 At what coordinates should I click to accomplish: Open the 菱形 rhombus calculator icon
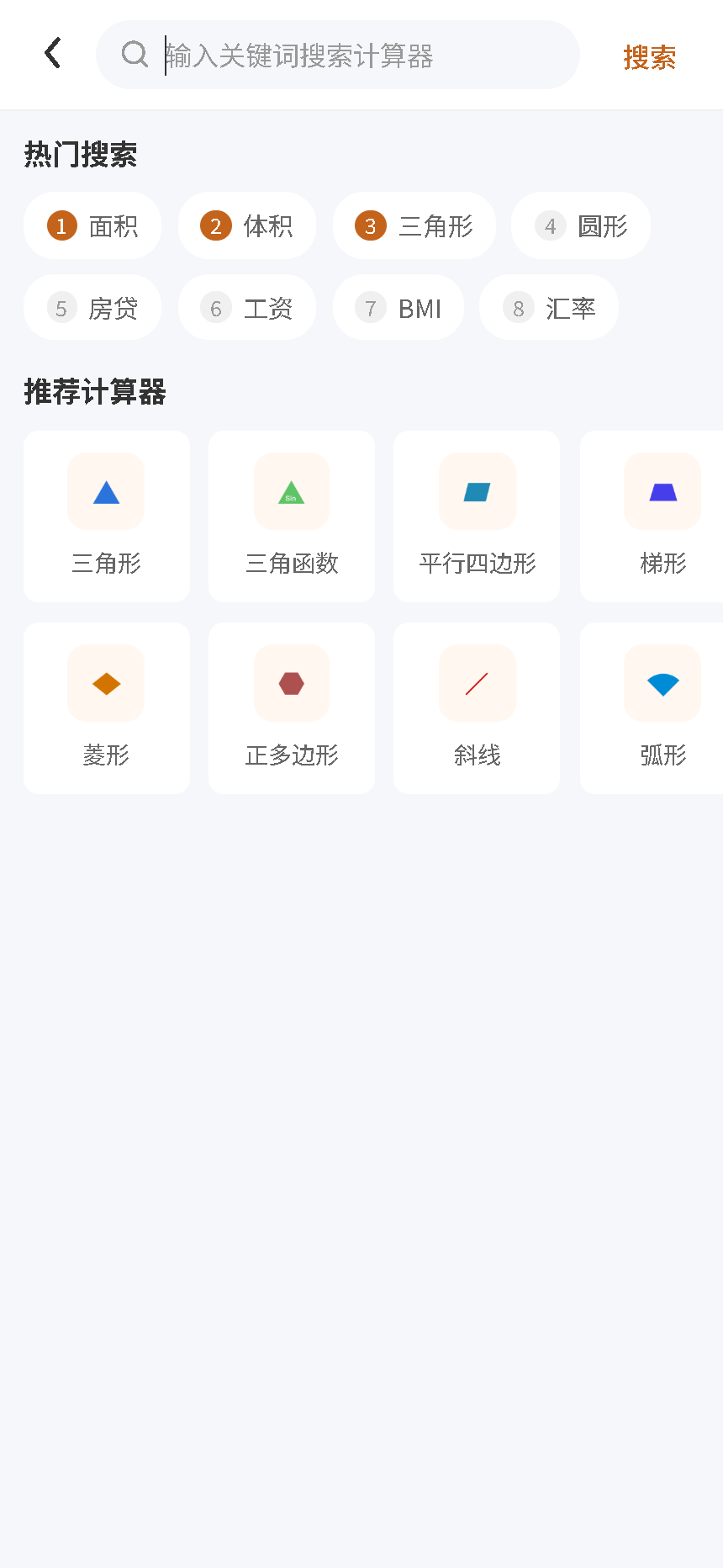(105, 683)
